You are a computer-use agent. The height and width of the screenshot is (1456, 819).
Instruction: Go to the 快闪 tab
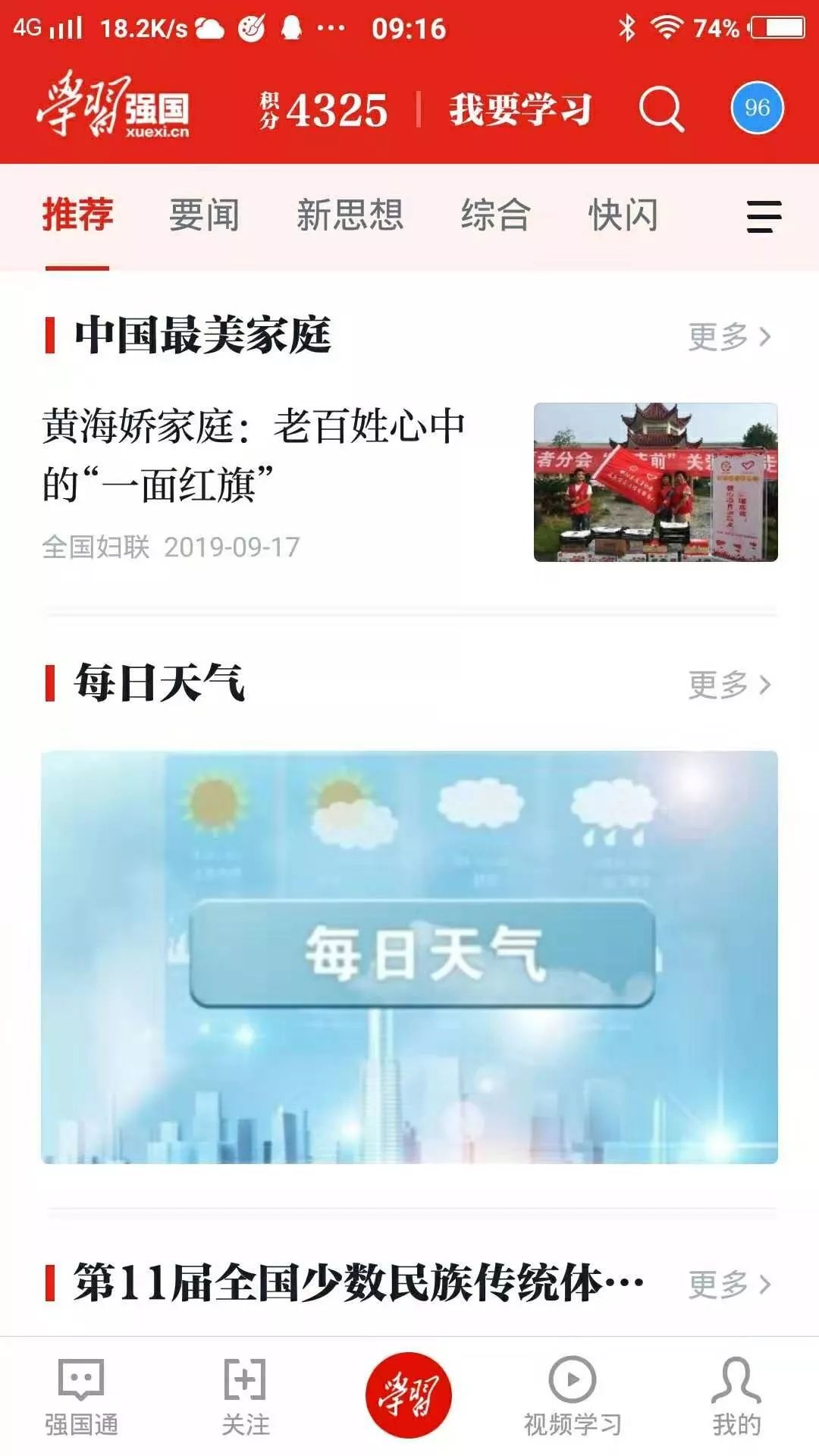[623, 215]
